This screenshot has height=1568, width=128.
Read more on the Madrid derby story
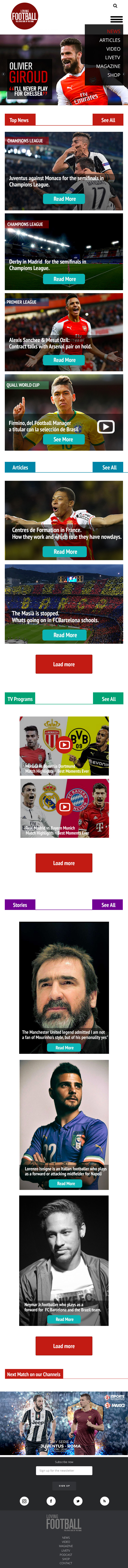click(x=64, y=279)
